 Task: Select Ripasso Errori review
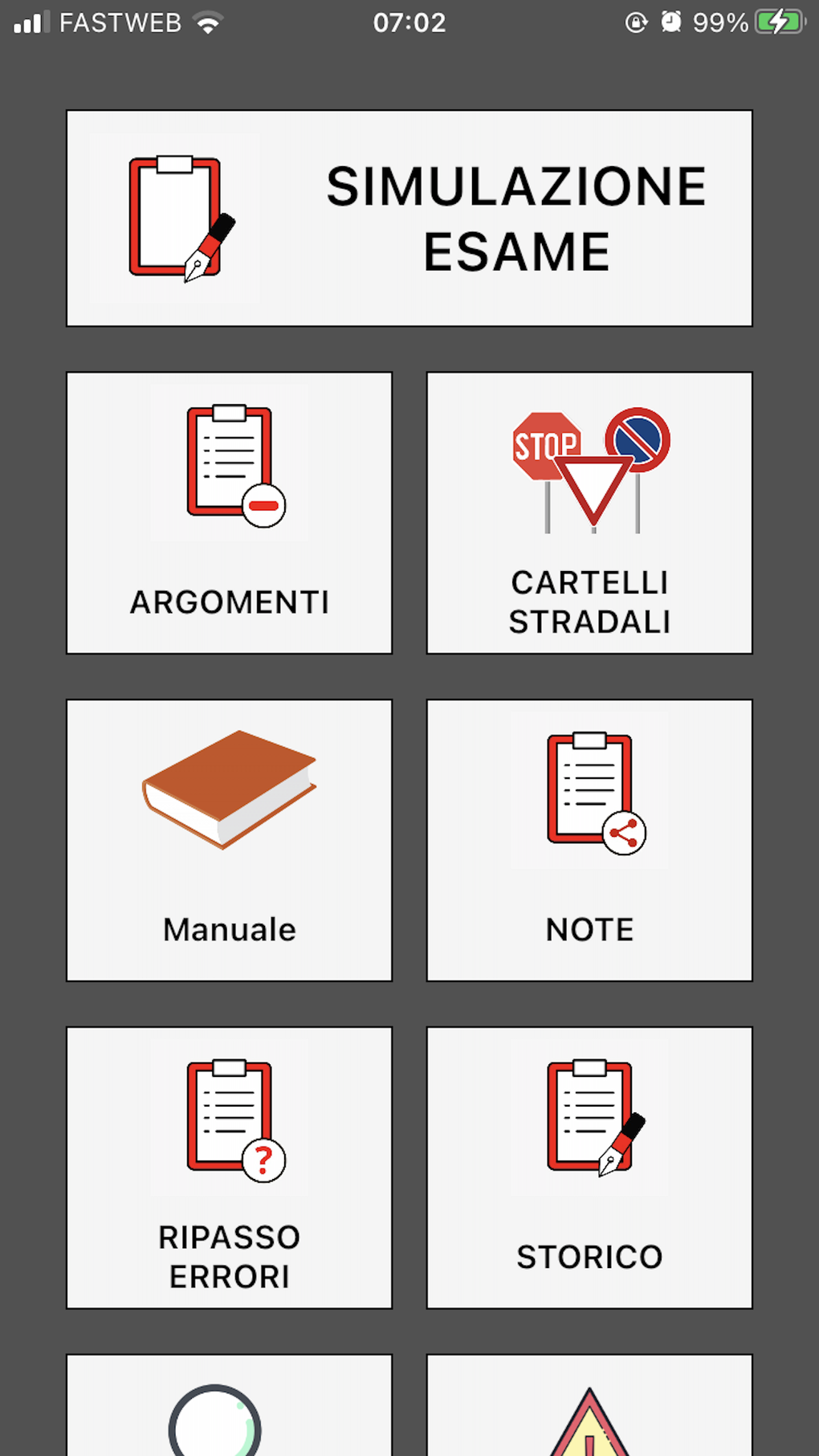coord(230,1168)
